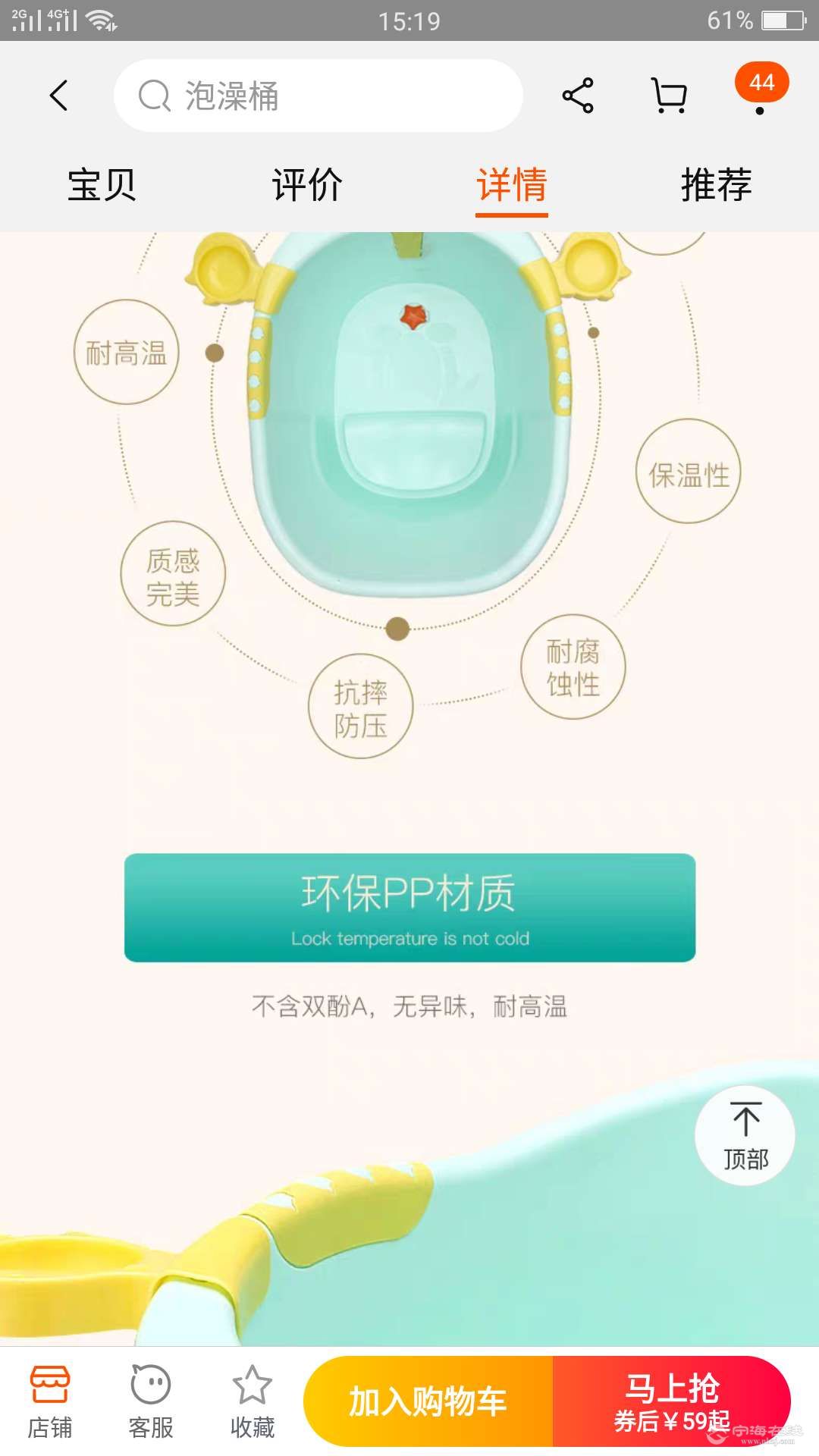The width and height of the screenshot is (819, 1456).
Task: Select the 详情 tab
Action: coord(512,186)
